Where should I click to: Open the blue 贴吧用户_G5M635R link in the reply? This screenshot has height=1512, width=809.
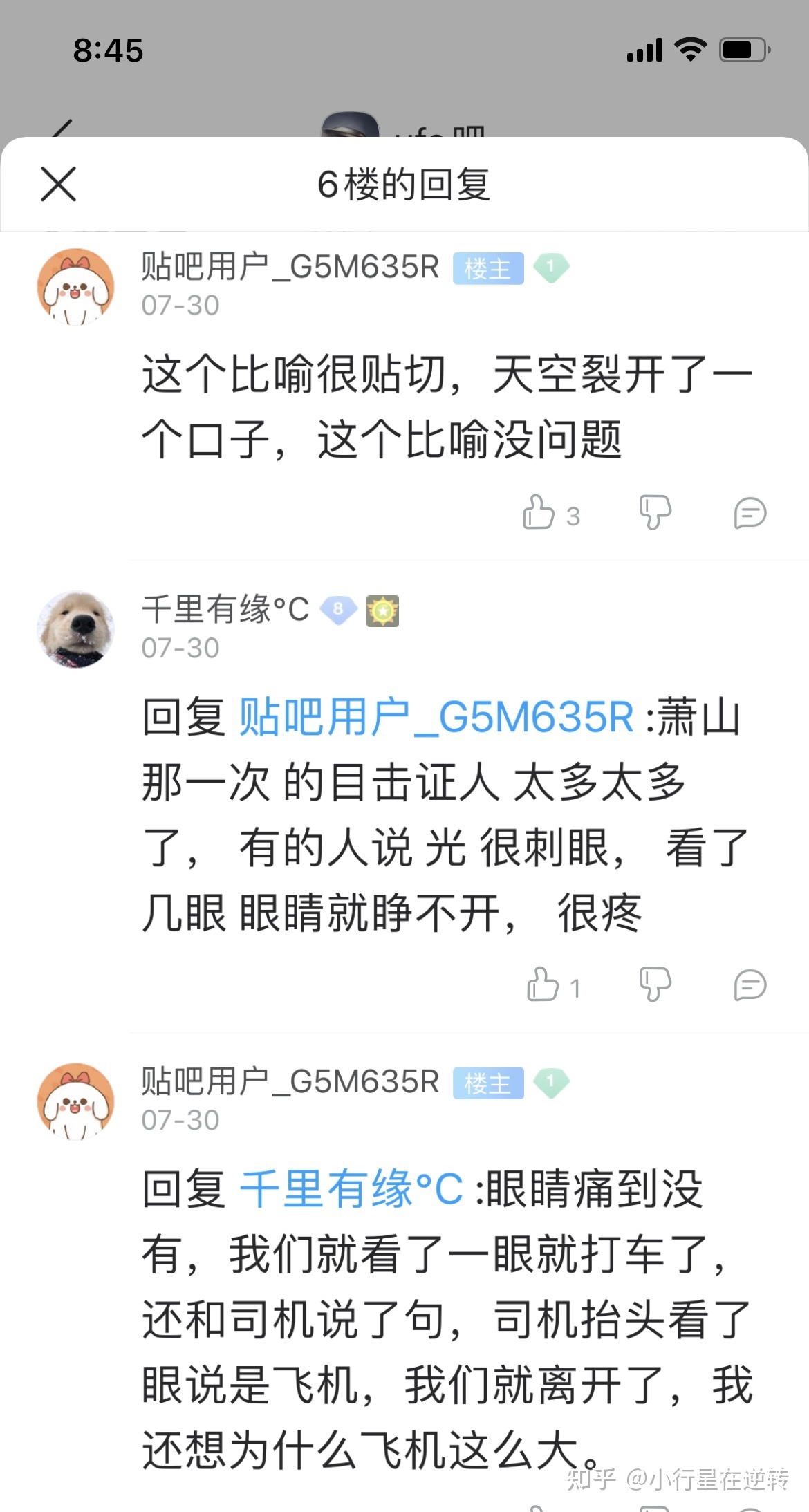[x=436, y=717]
